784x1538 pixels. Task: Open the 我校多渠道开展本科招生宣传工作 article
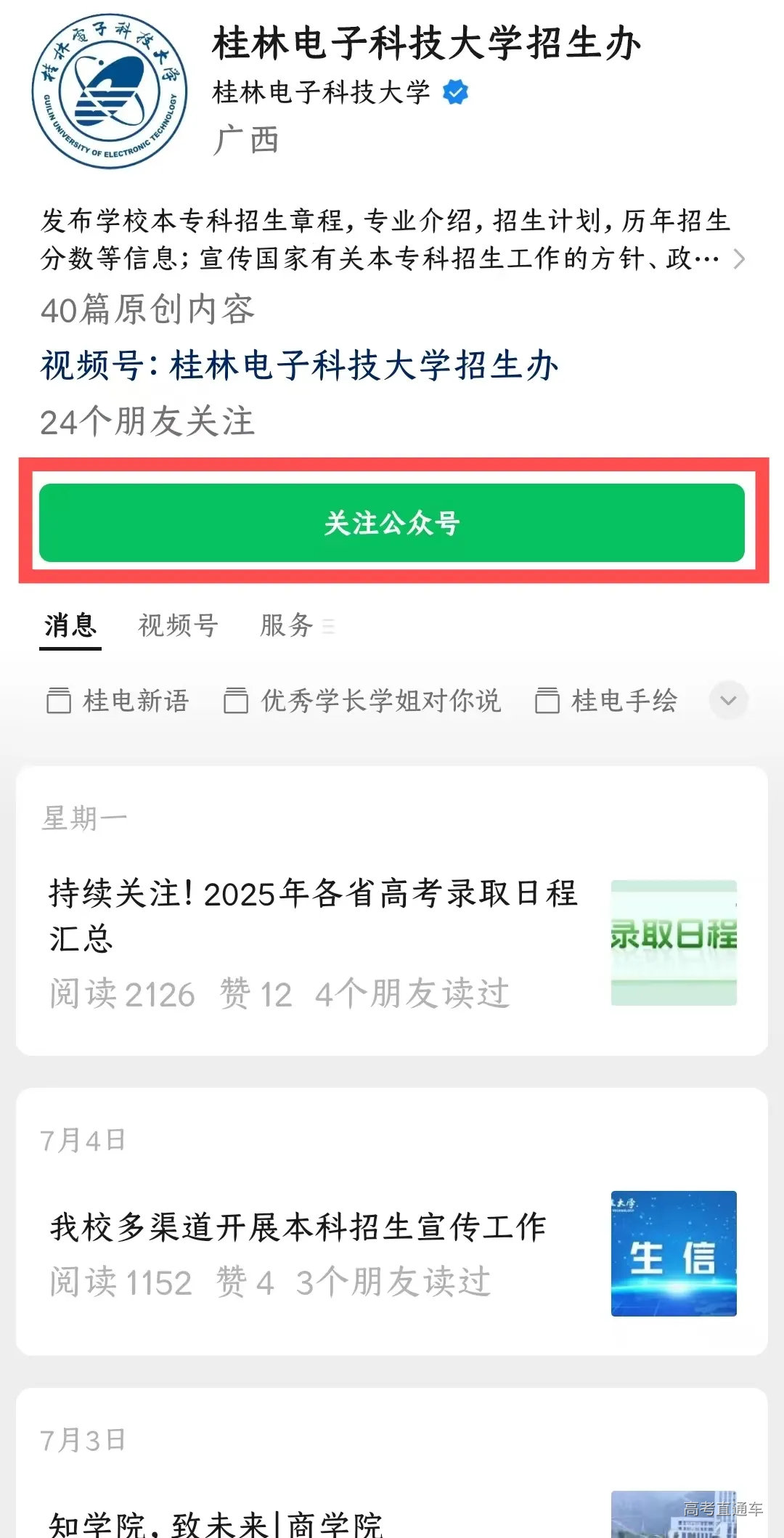coord(298,1227)
